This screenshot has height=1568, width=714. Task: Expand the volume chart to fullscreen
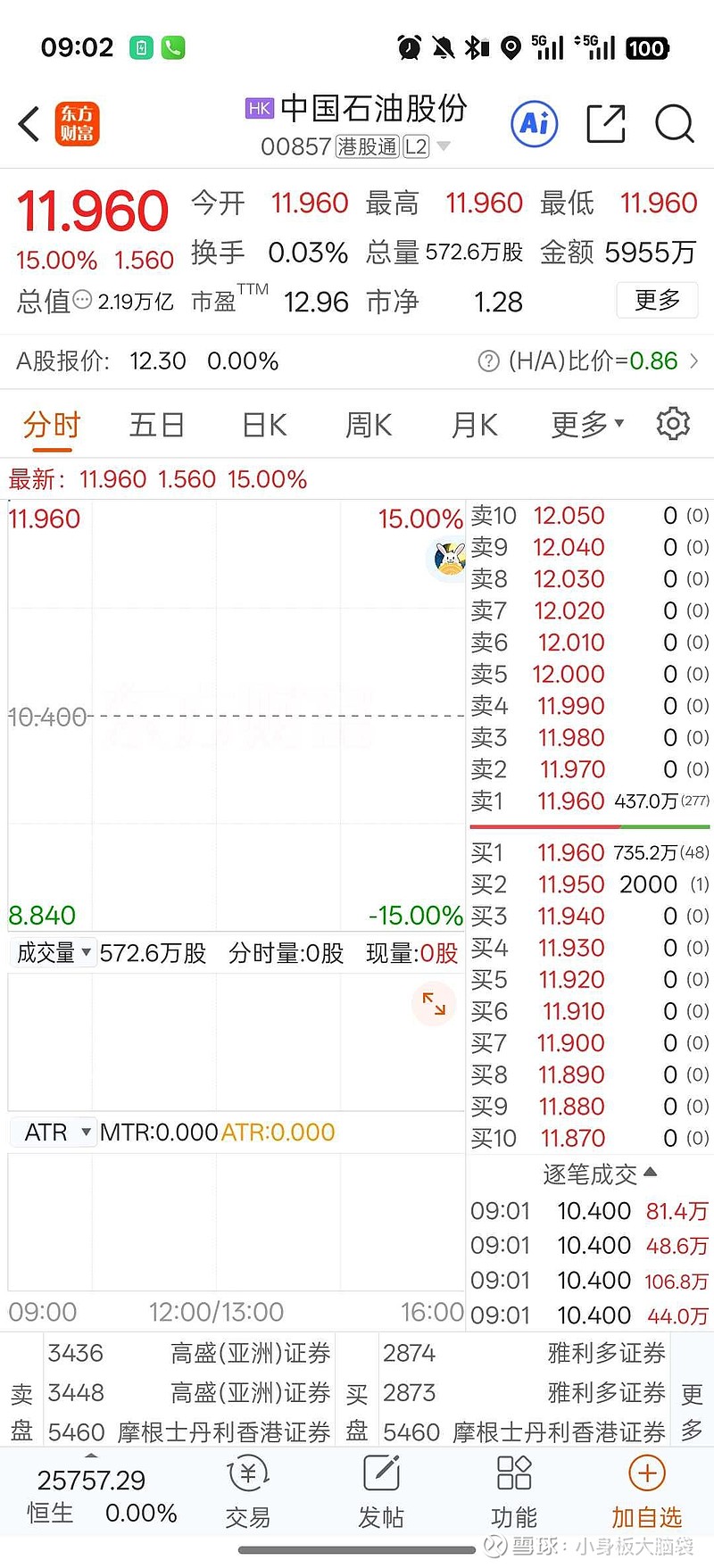(x=434, y=1003)
